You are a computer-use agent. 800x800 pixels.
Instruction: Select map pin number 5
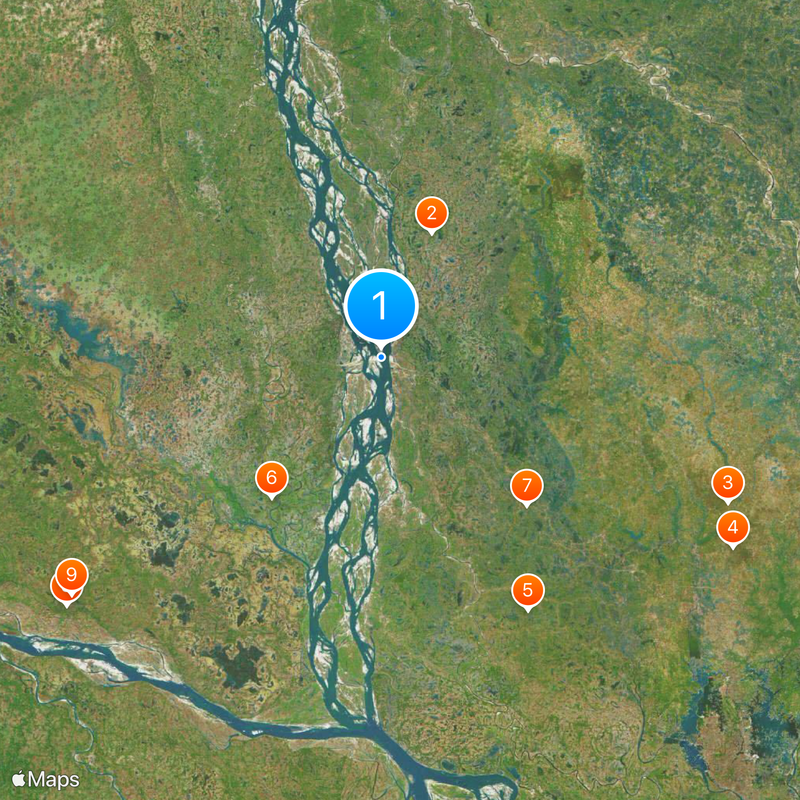528,590
